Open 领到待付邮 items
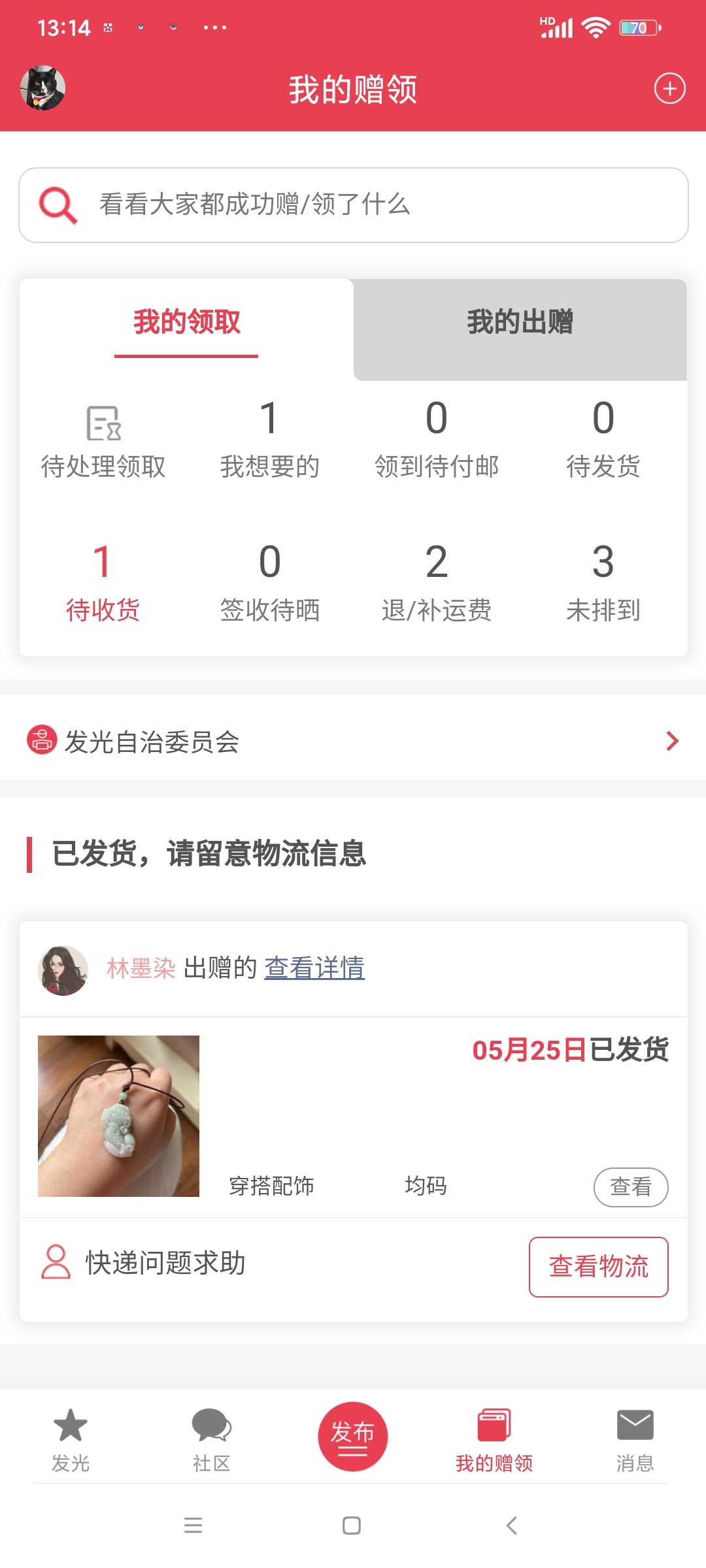 coord(437,442)
